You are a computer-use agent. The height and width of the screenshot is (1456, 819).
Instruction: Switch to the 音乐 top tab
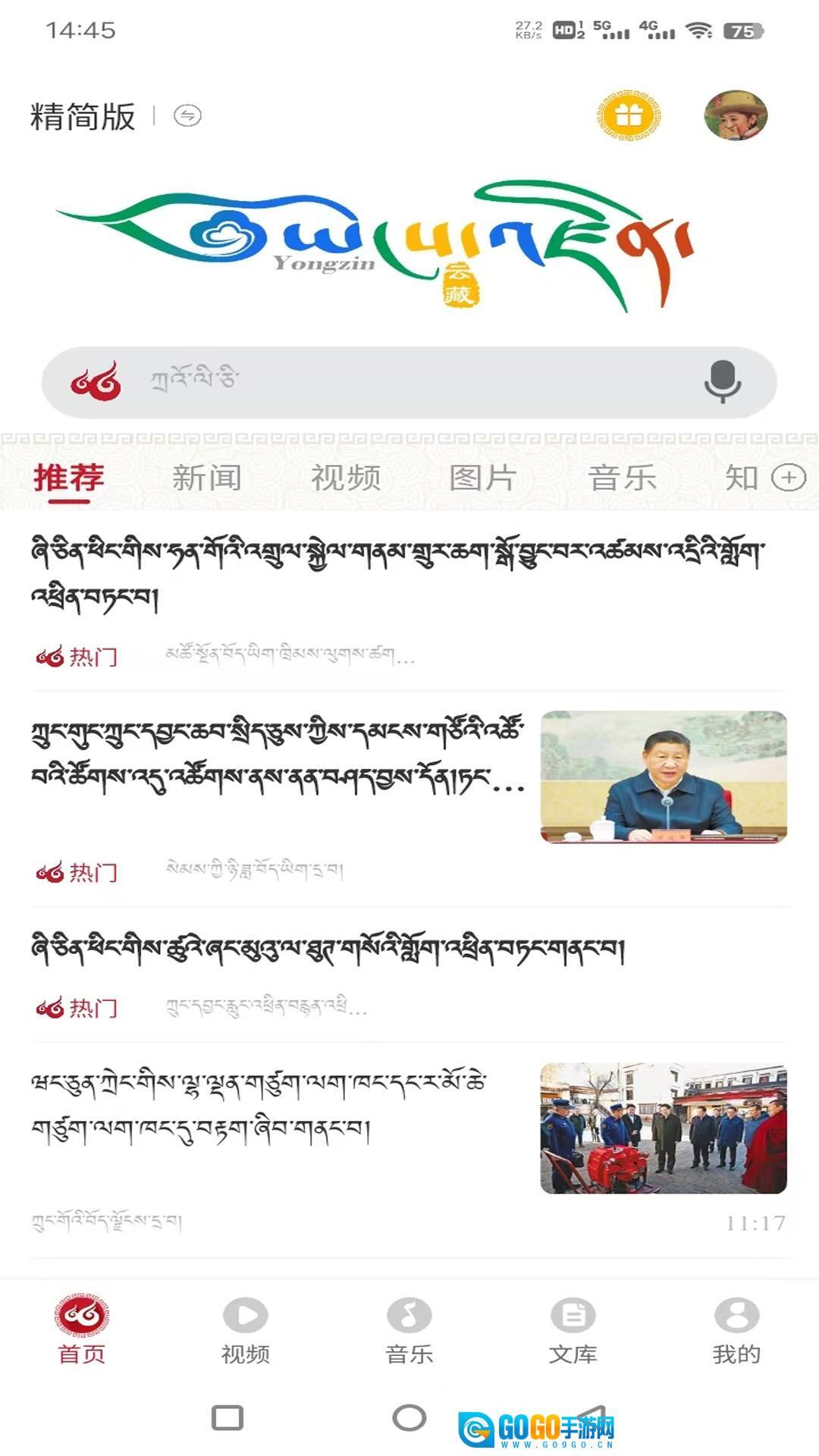(x=622, y=478)
